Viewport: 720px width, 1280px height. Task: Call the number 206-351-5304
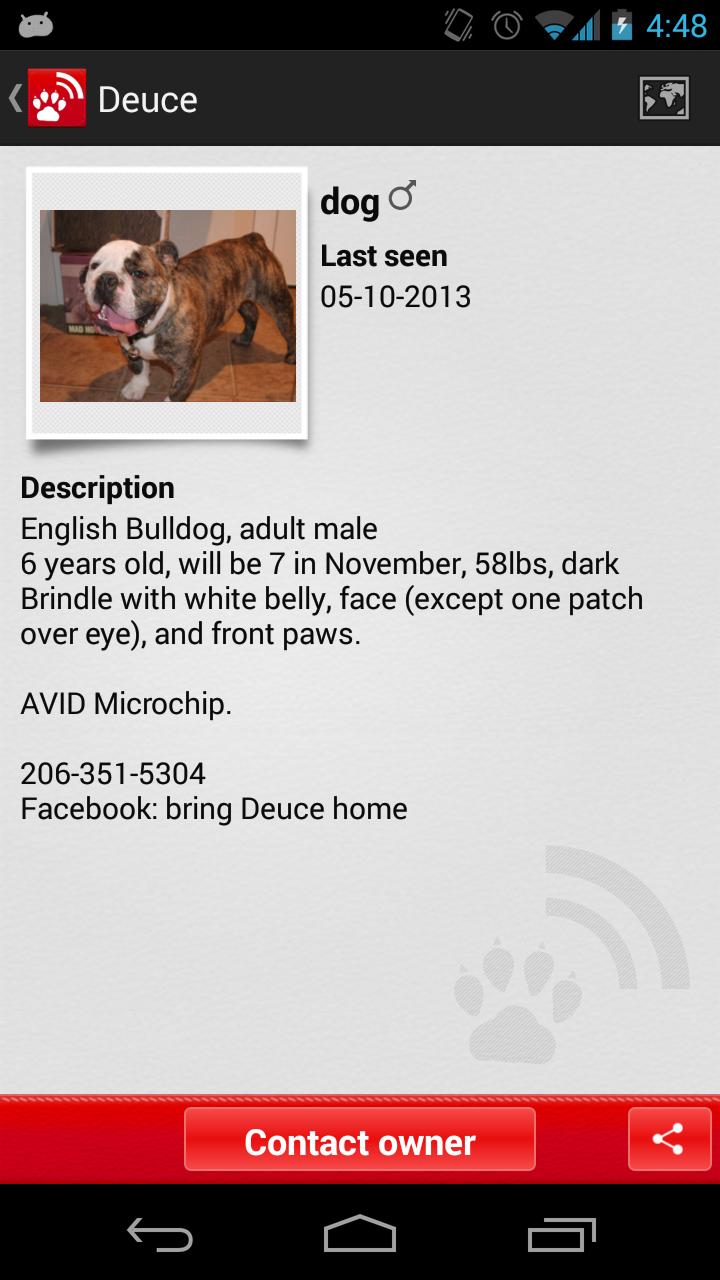click(x=112, y=772)
